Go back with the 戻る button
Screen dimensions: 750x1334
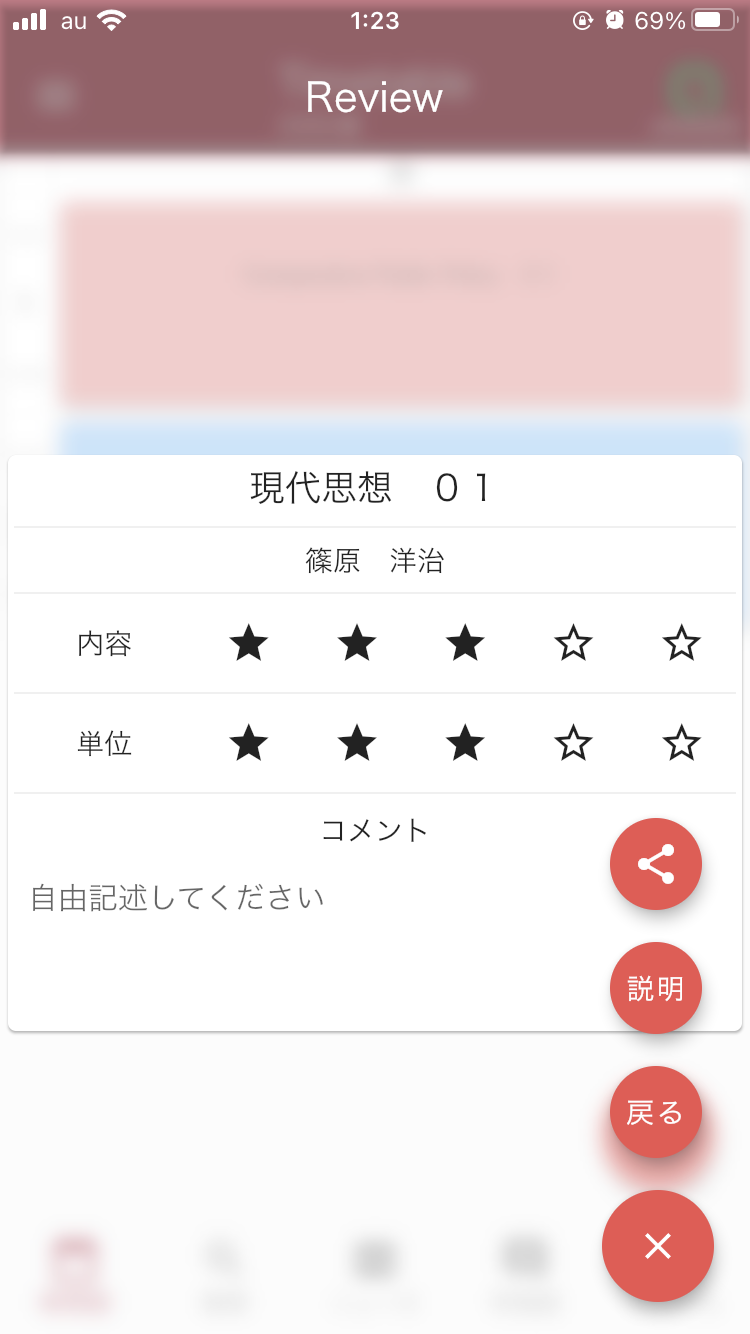click(656, 1112)
